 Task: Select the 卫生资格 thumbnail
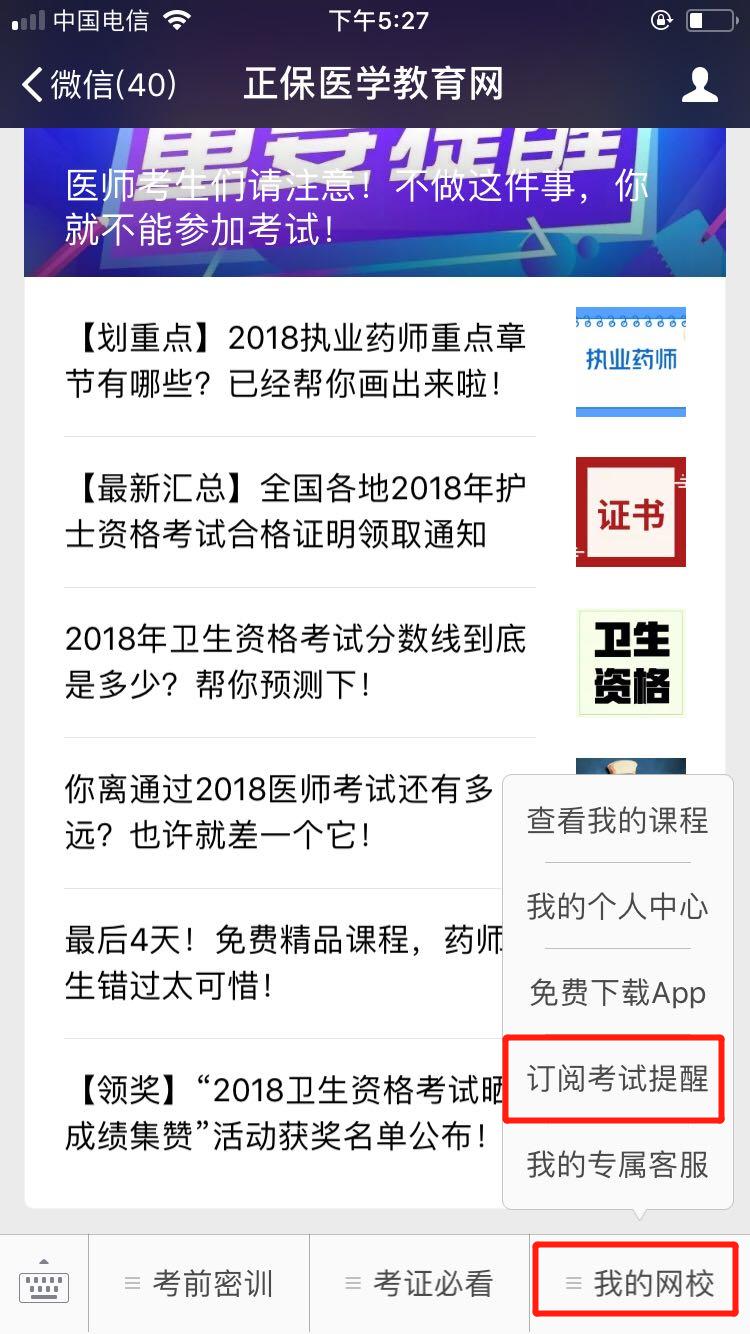pos(630,662)
